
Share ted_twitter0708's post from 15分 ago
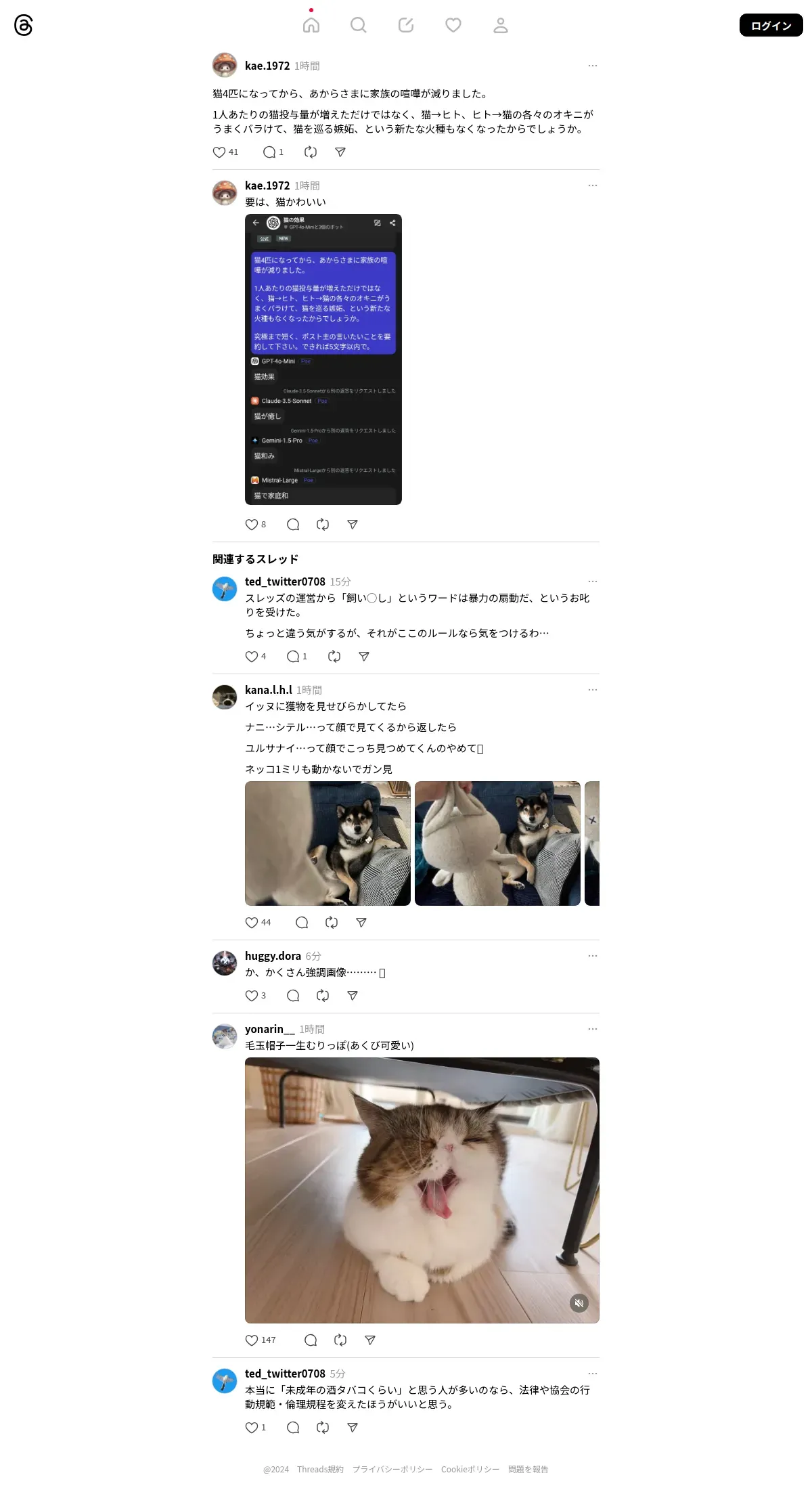pyautogui.click(x=364, y=657)
